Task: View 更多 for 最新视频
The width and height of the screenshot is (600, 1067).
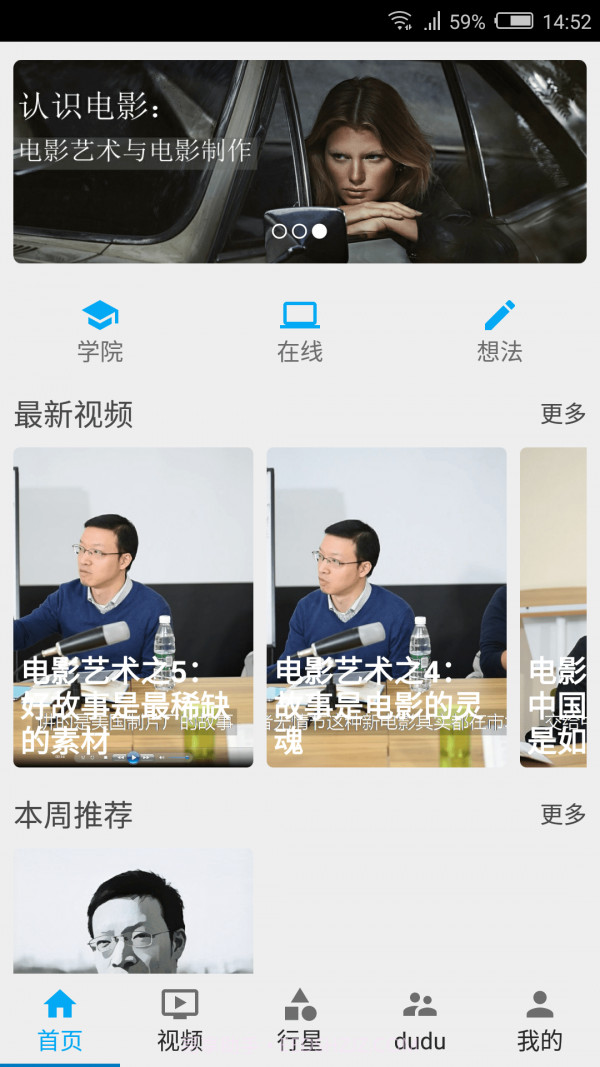Action: click(x=563, y=414)
